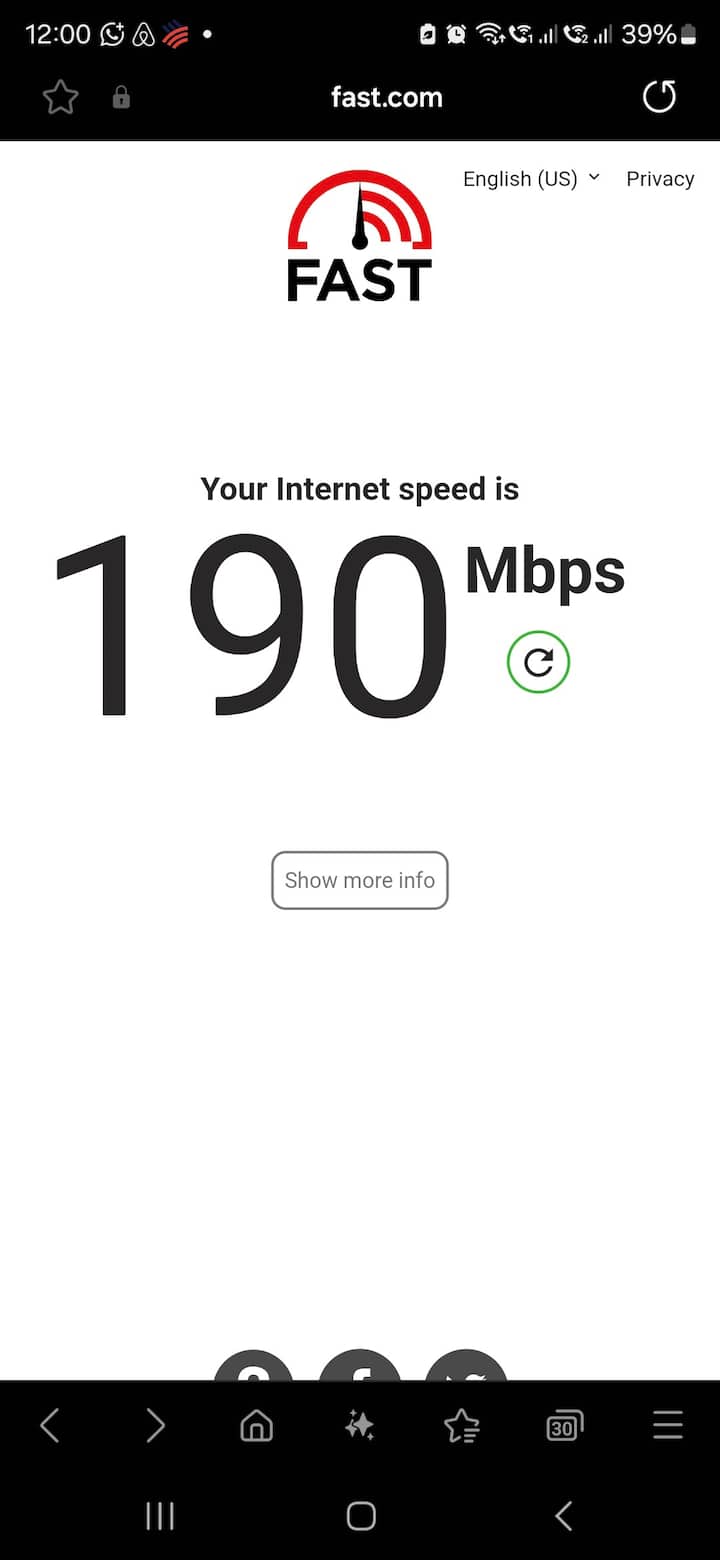Go to the phone's home screen
Viewport: 720px width, 1560px height.
coord(360,1516)
